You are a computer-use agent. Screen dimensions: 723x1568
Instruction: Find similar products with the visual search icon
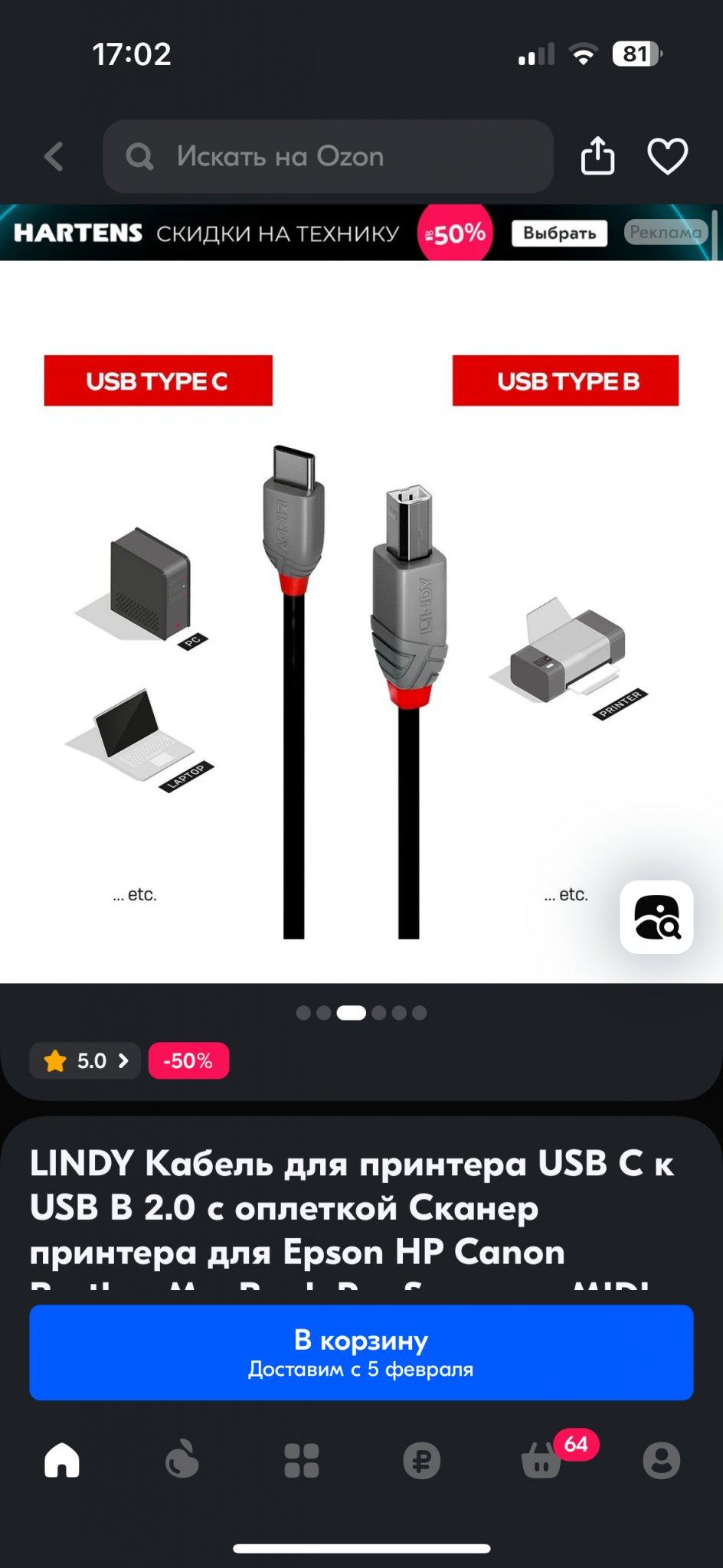[x=656, y=917]
